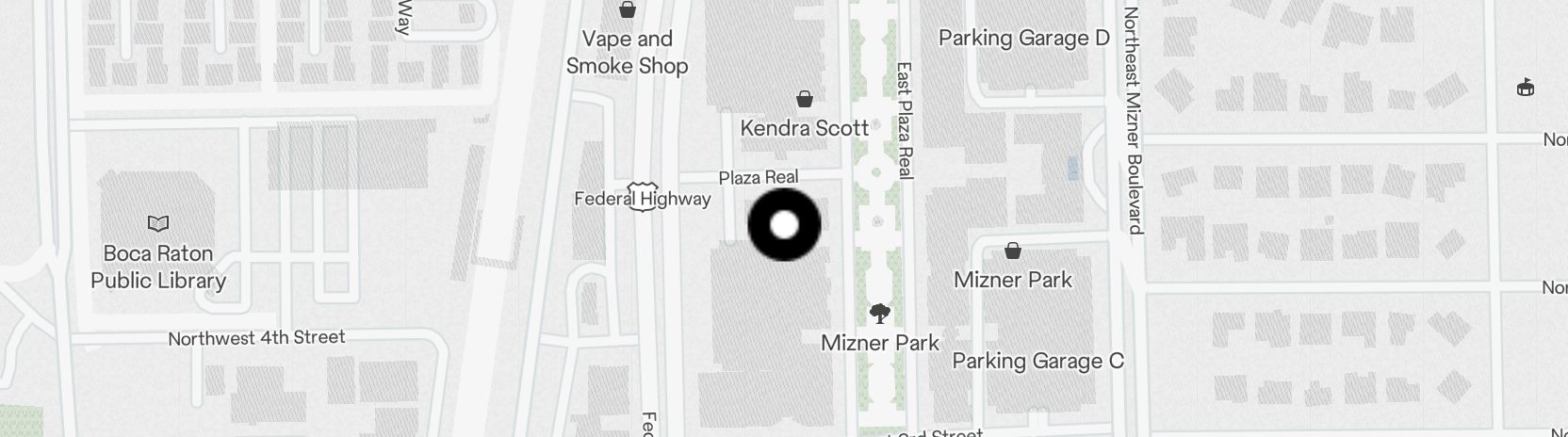Open the Boca Raton Public Library marker
The image size is (1568, 437).
coord(158,224)
